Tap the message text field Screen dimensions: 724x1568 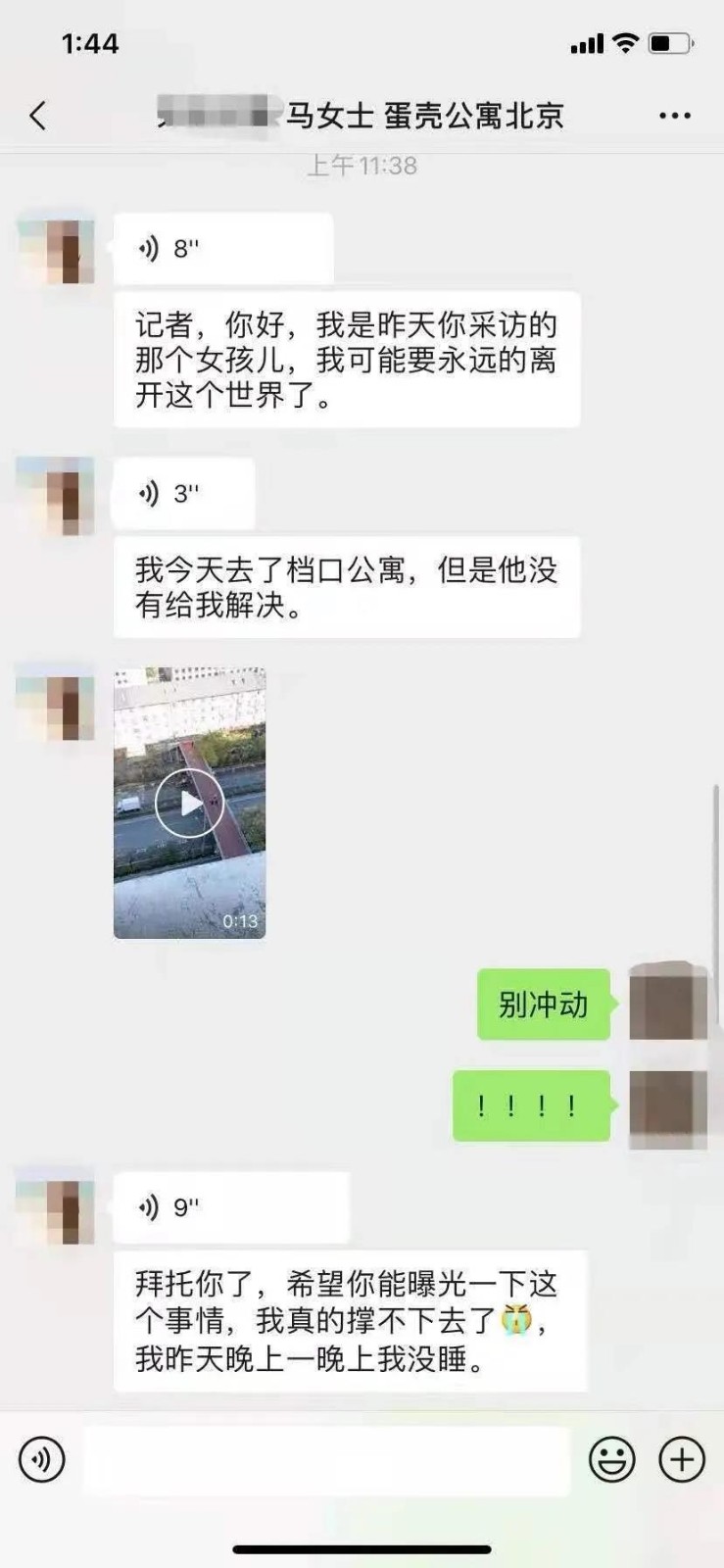325,1460
